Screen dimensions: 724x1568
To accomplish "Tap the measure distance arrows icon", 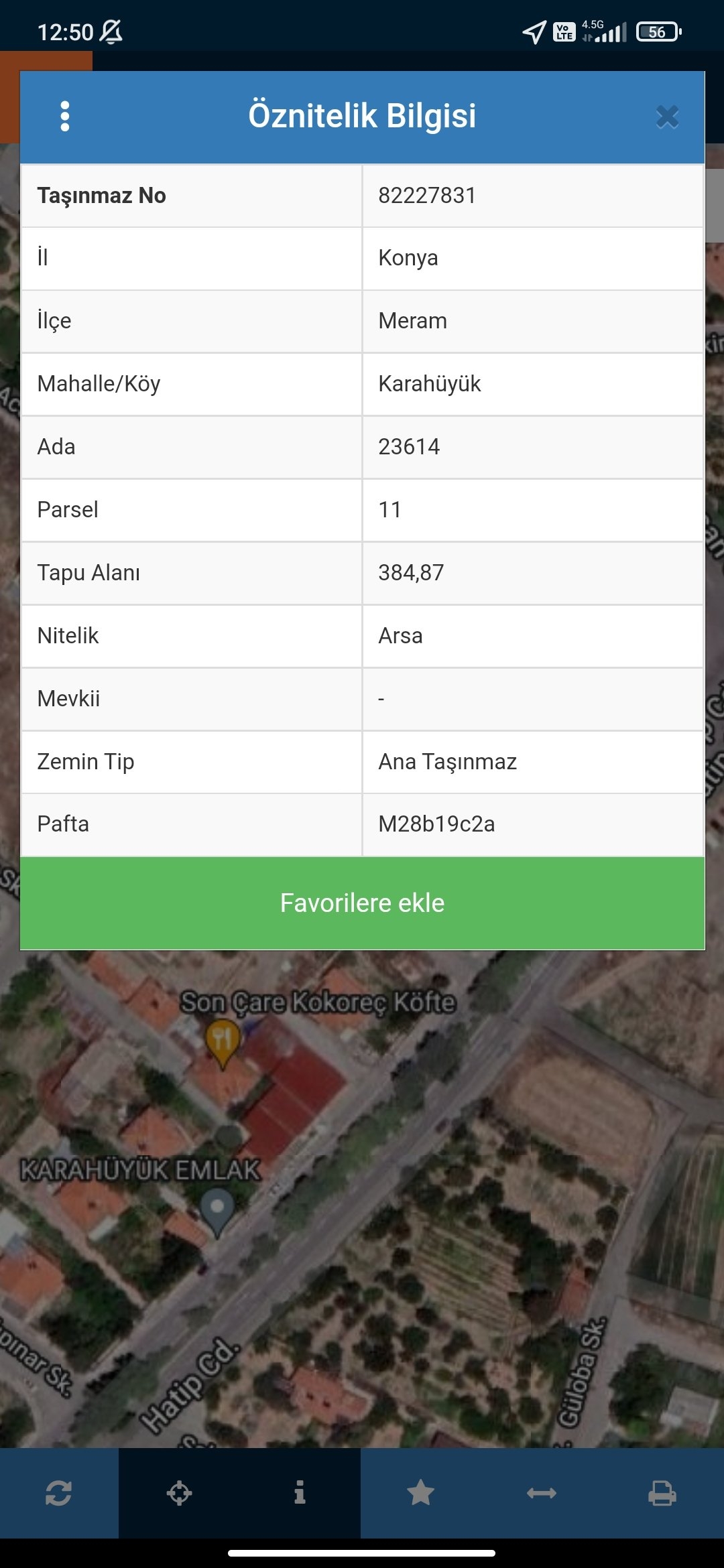I will pyautogui.click(x=541, y=1493).
